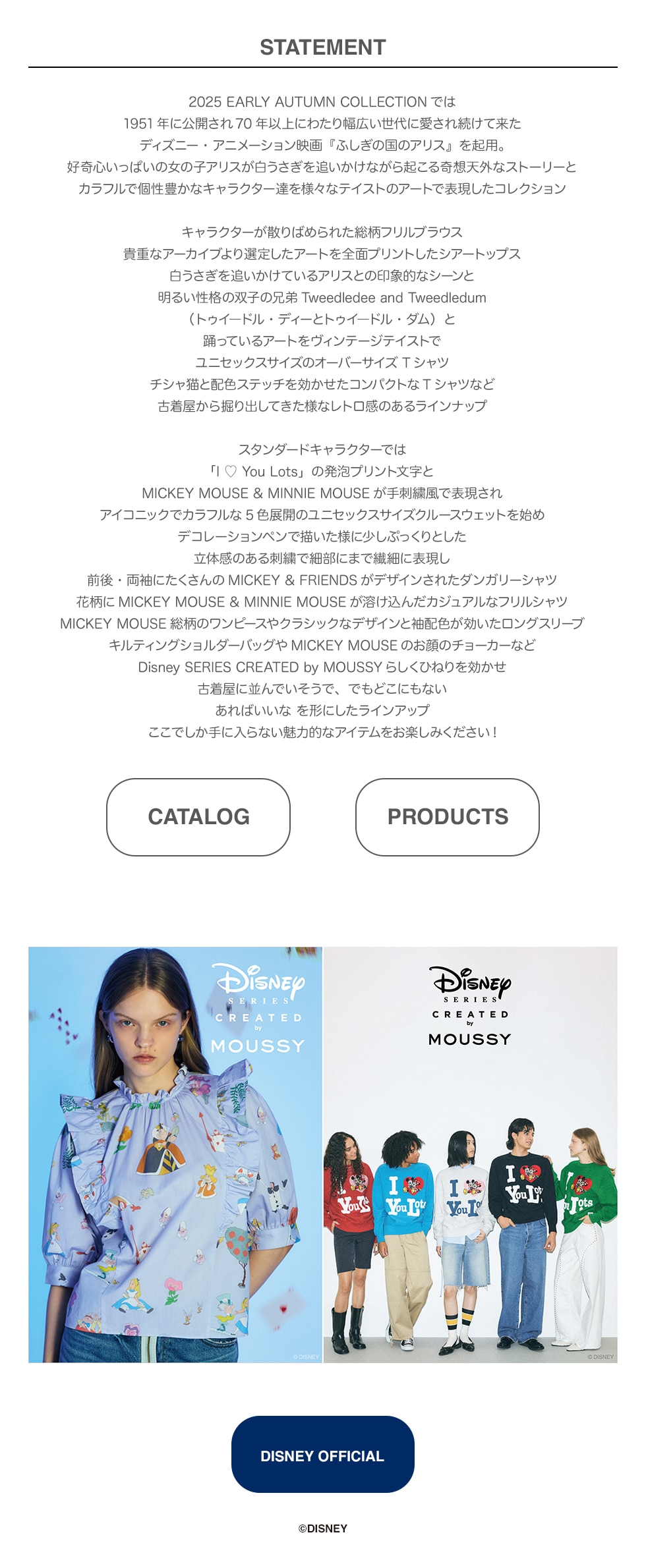Open the CATALOG button
The image size is (646, 1568).
click(x=198, y=817)
